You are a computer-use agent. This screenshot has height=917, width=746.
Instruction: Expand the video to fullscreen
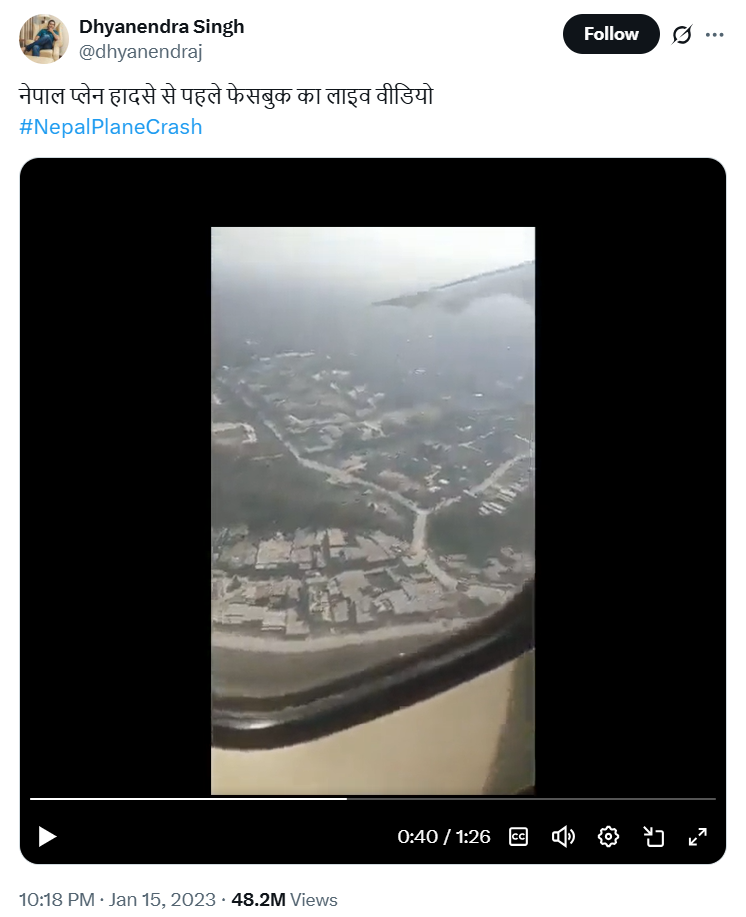pyautogui.click(x=698, y=837)
